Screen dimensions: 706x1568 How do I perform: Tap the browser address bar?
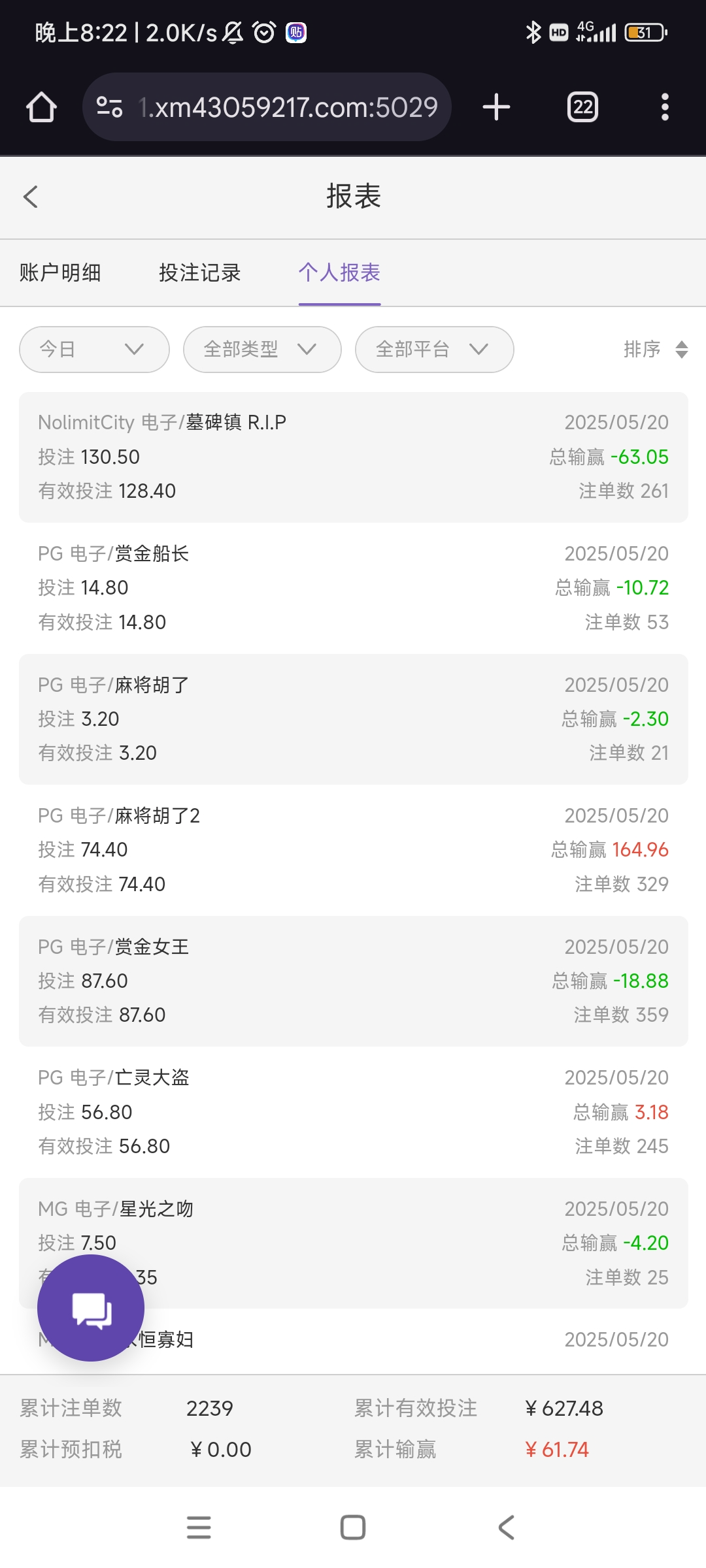pos(267,107)
